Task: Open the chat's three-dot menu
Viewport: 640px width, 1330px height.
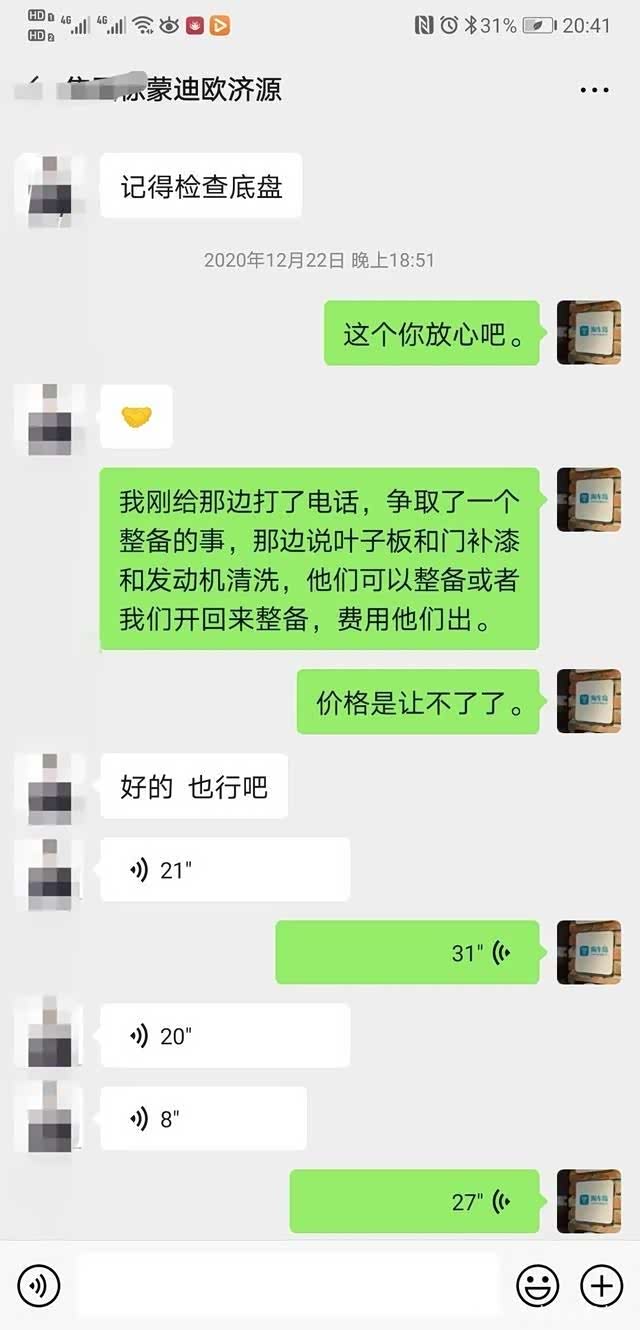Action: pyautogui.click(x=594, y=89)
